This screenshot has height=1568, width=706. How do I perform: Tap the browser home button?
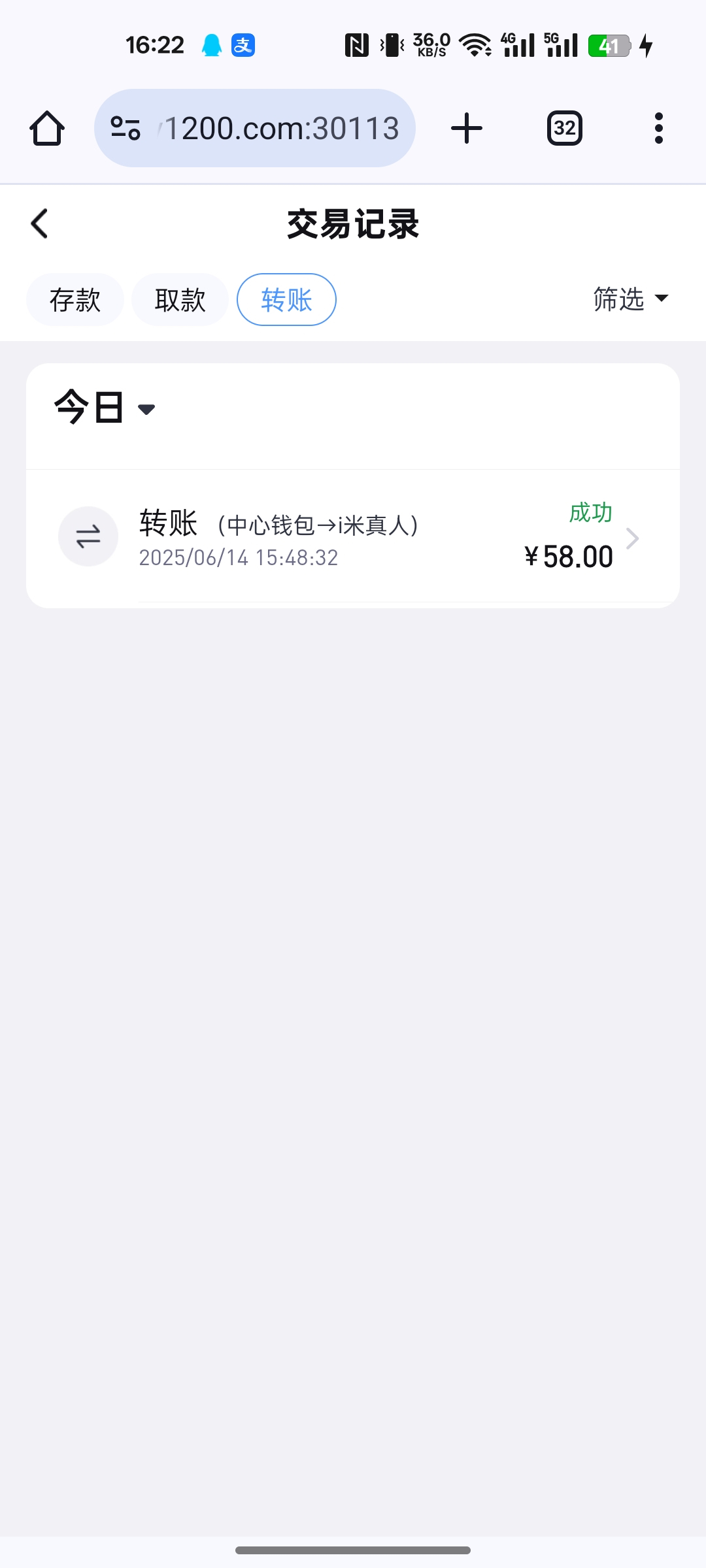[x=47, y=128]
